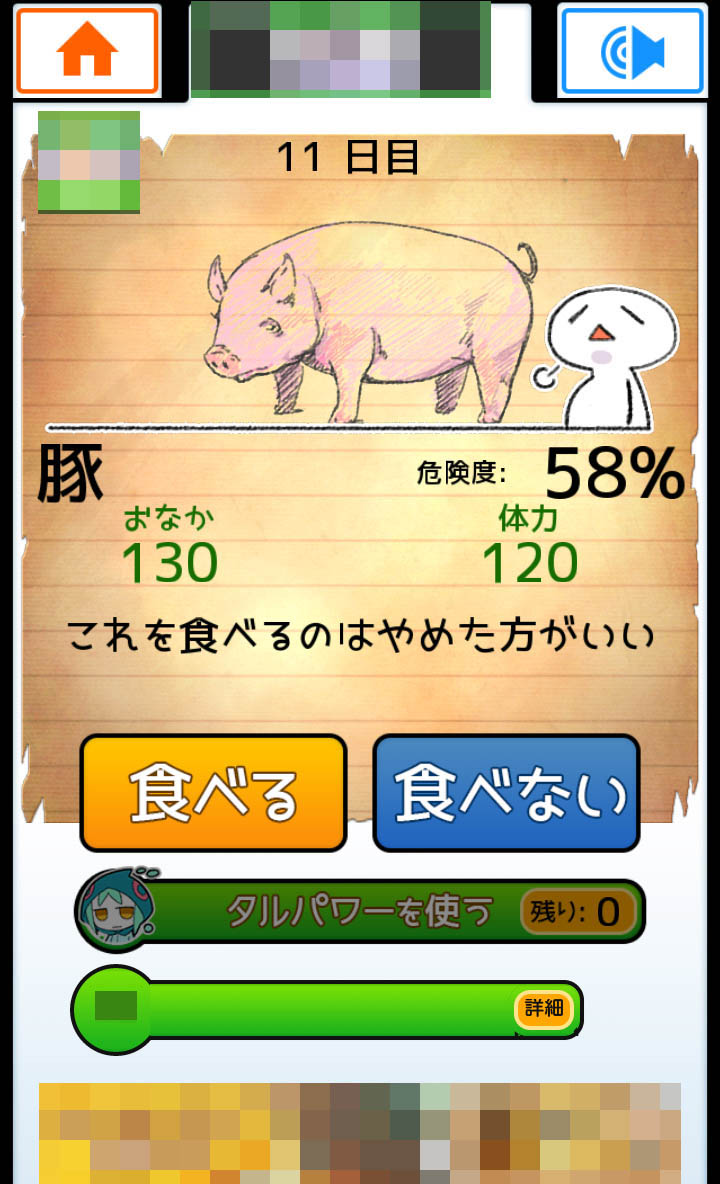Open 詳細 details on the green bar
Screen dimensions: 720x1184
(x=543, y=1008)
